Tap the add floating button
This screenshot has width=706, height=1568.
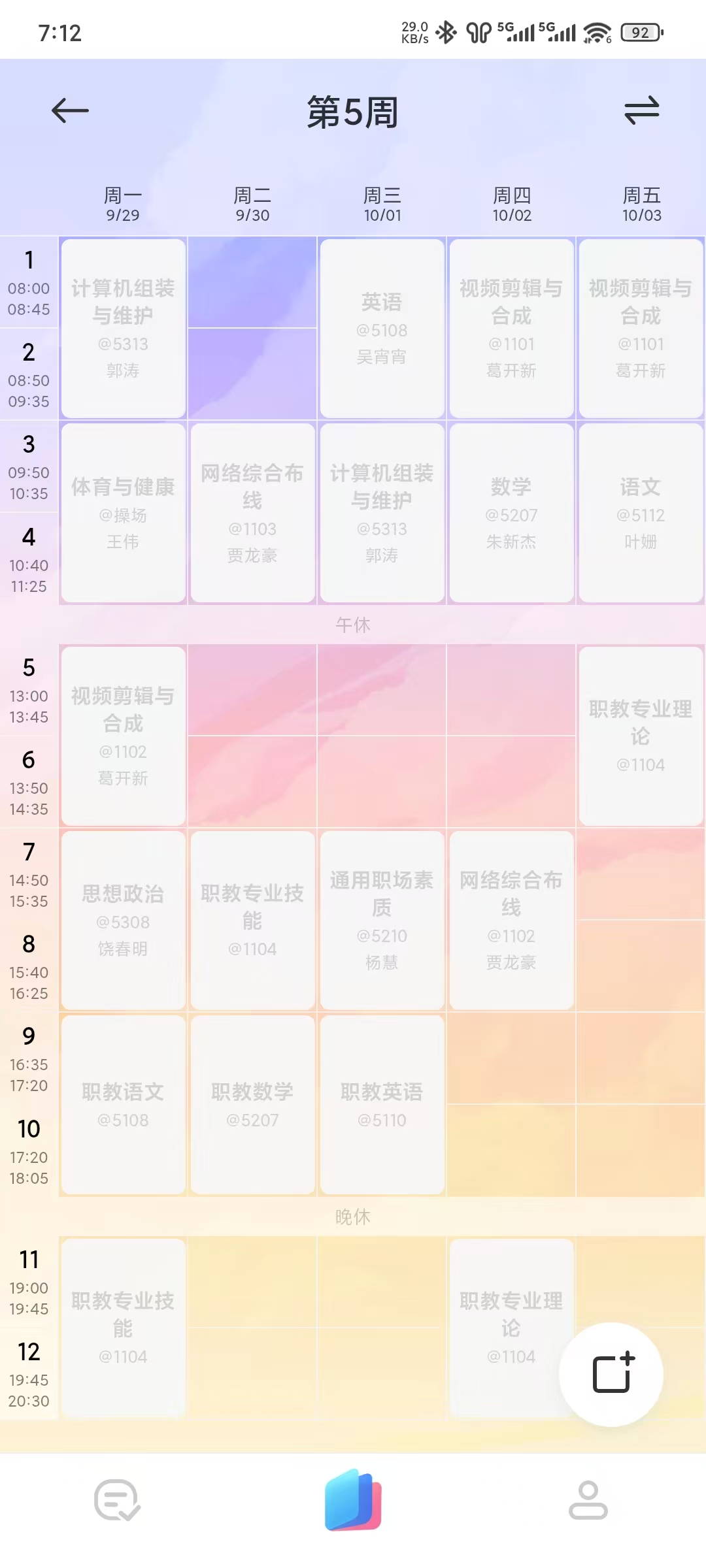click(x=612, y=1374)
